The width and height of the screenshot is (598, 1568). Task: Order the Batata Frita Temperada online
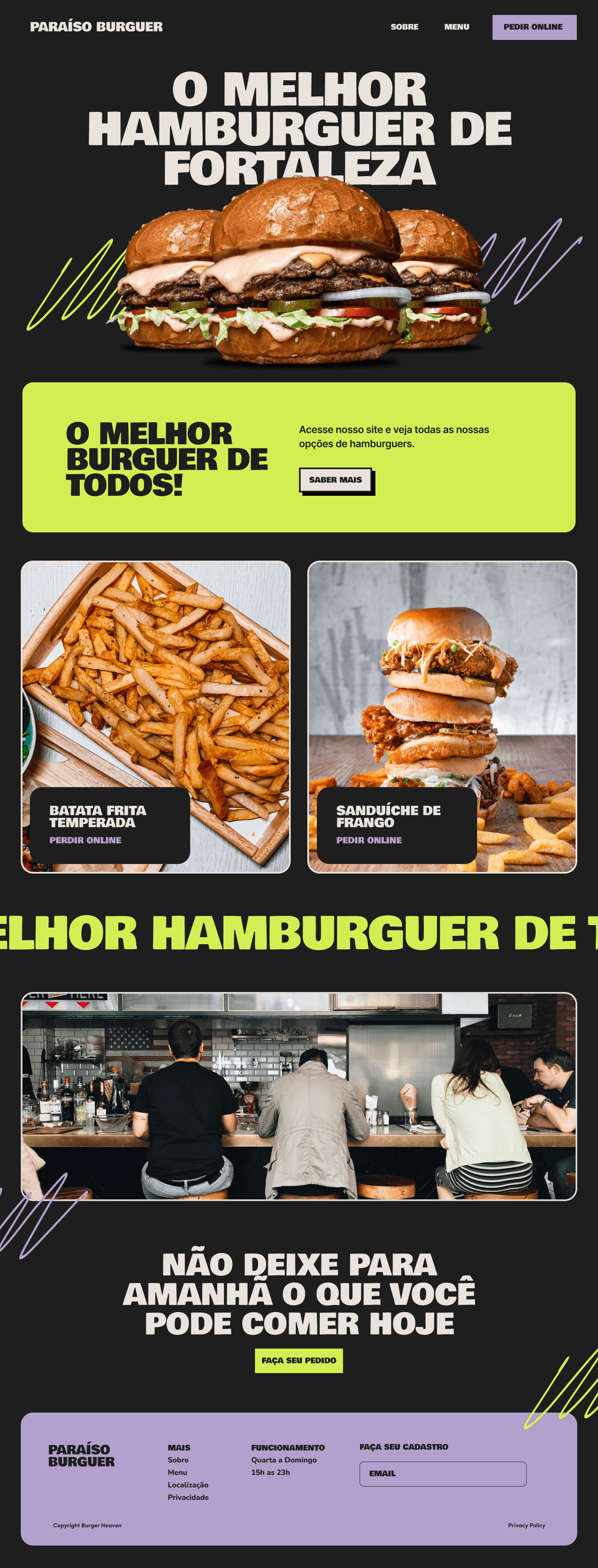pyautogui.click(x=85, y=840)
